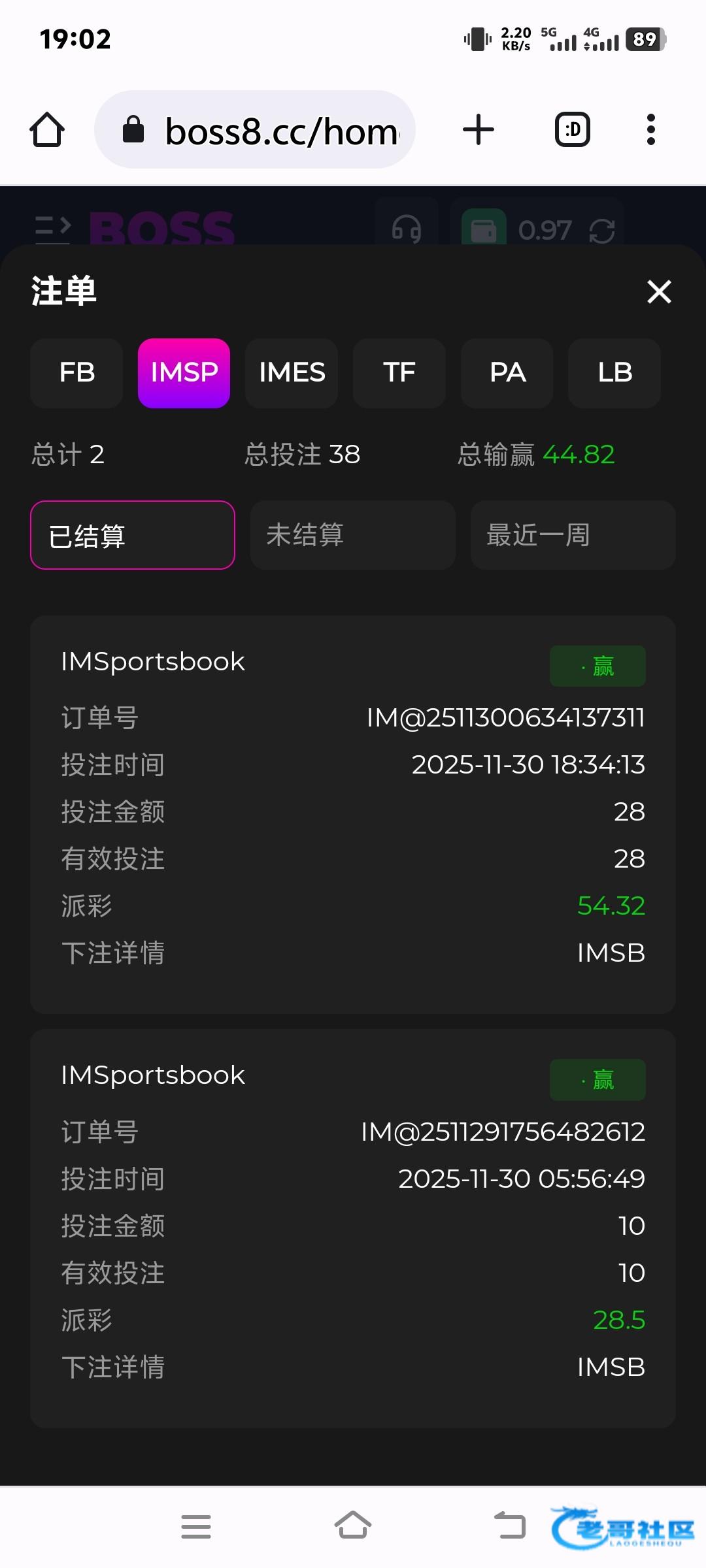Open order IM@2511291756482612 bet card
This screenshot has width=706, height=1568.
point(352,1228)
